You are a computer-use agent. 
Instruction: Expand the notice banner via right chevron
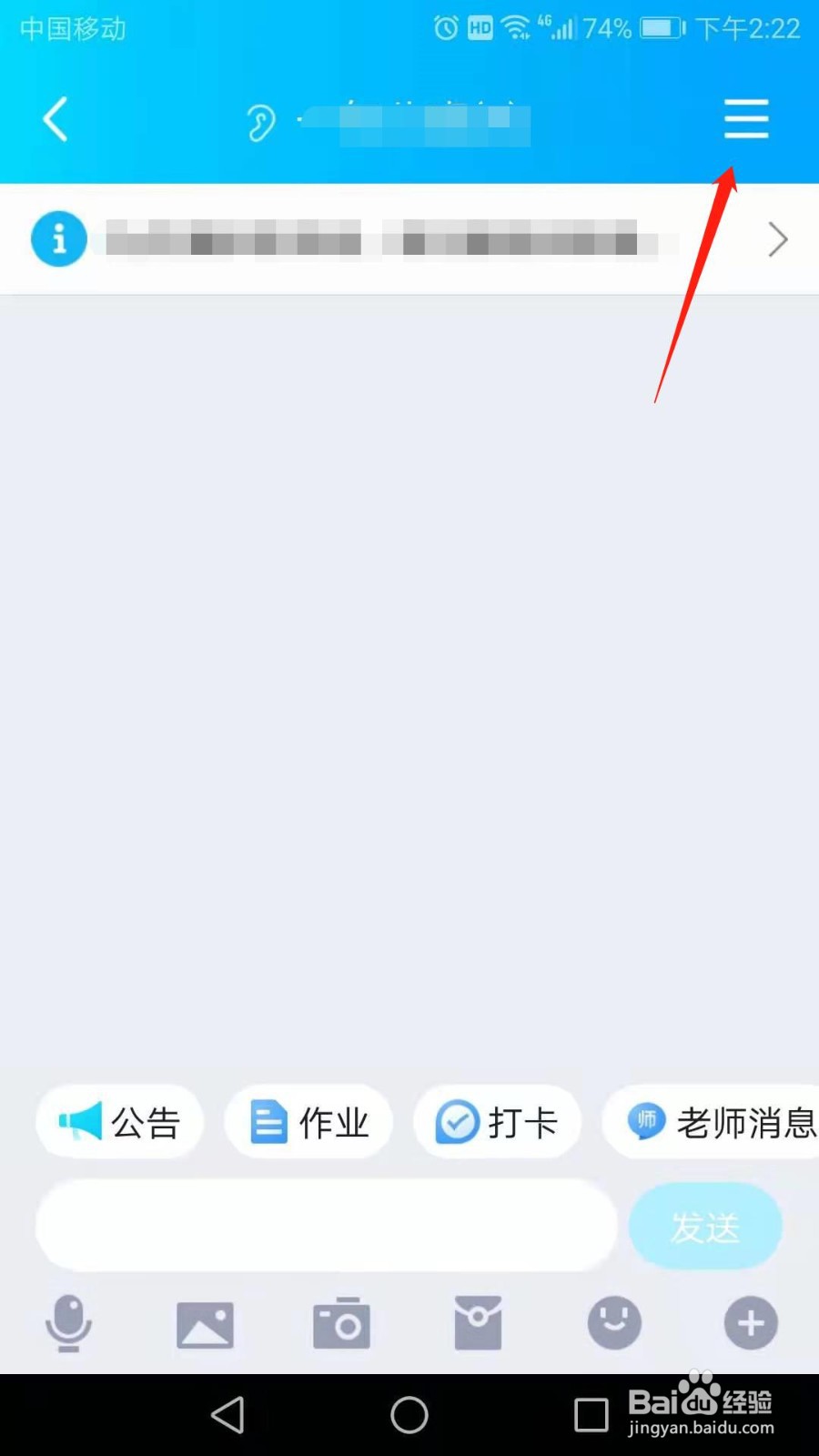pyautogui.click(x=777, y=238)
